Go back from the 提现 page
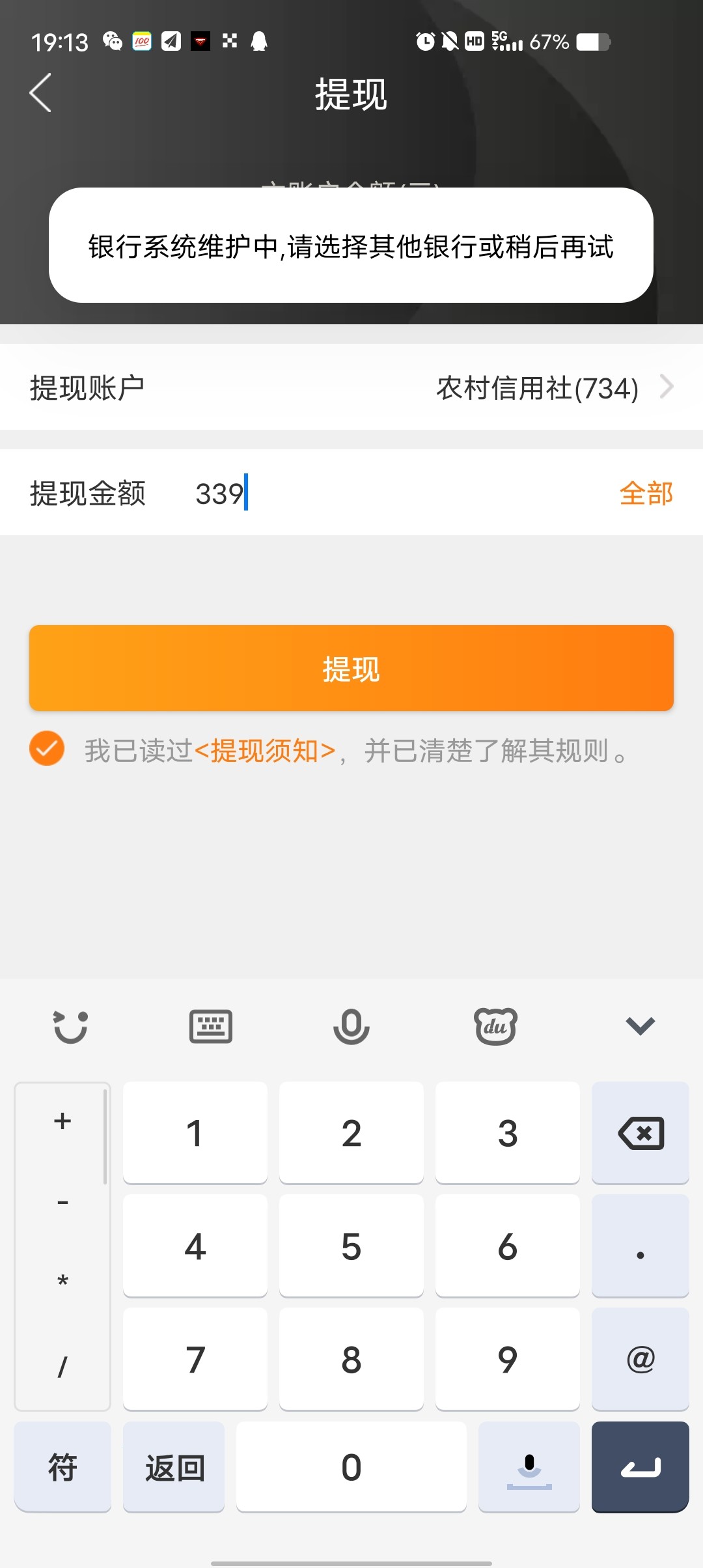Viewport: 703px width, 1568px height. pos(40,93)
